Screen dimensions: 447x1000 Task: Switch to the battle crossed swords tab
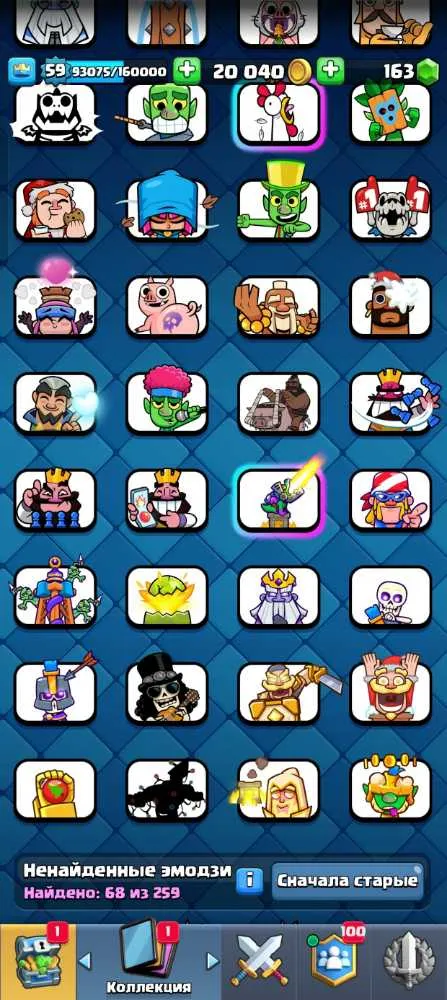260,961
